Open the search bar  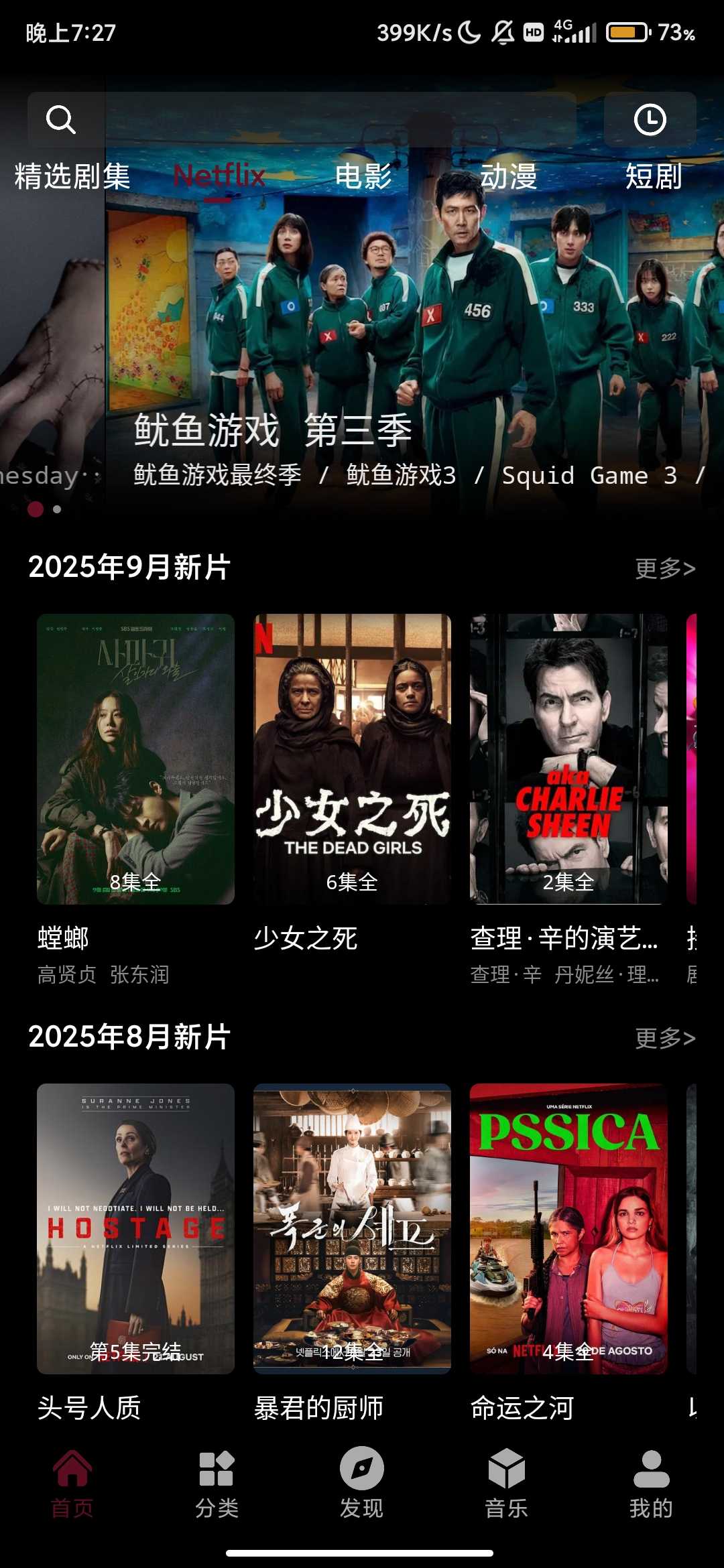[x=302, y=120]
